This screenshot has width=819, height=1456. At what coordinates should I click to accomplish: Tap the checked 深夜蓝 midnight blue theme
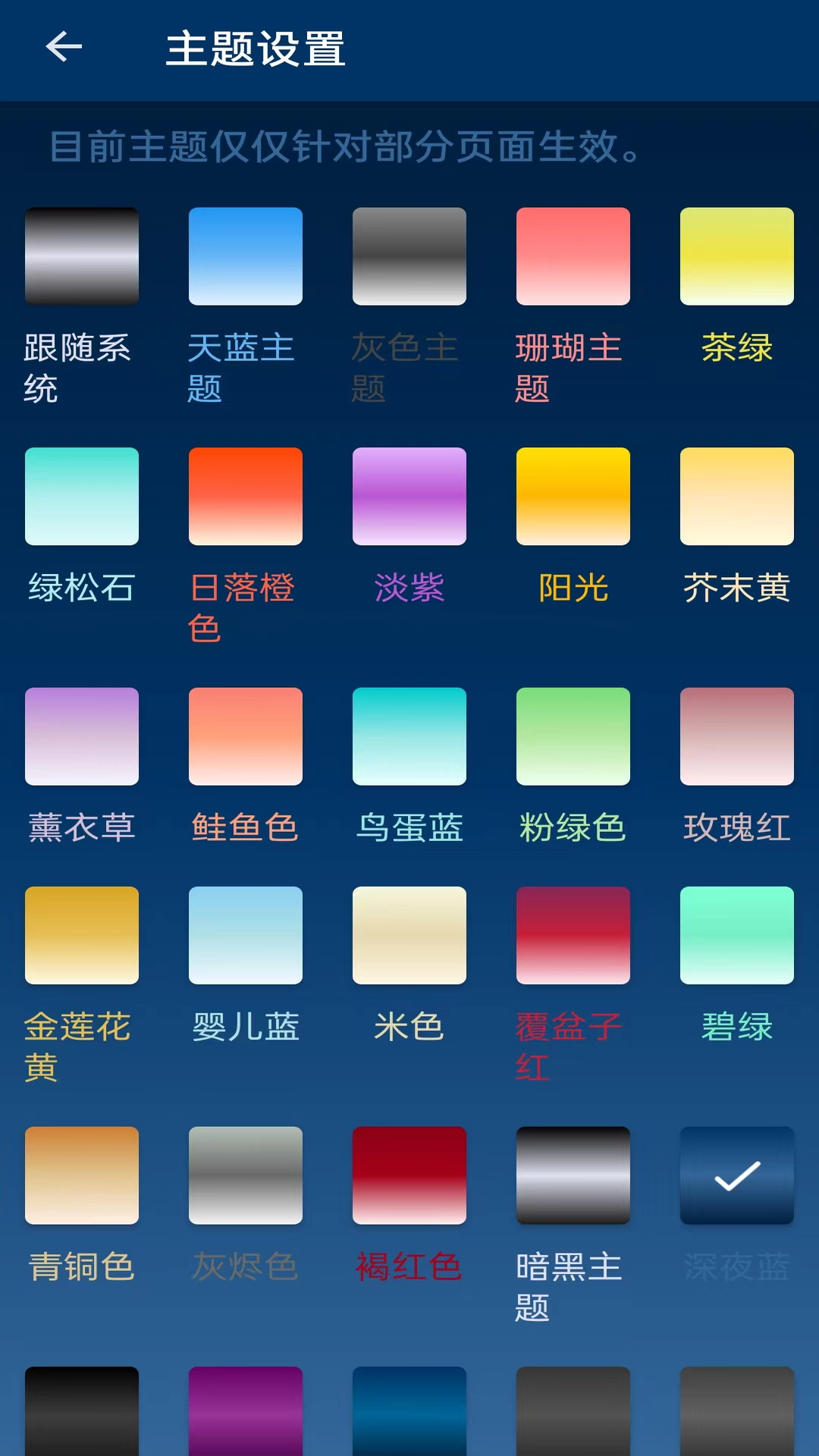coord(736,1175)
